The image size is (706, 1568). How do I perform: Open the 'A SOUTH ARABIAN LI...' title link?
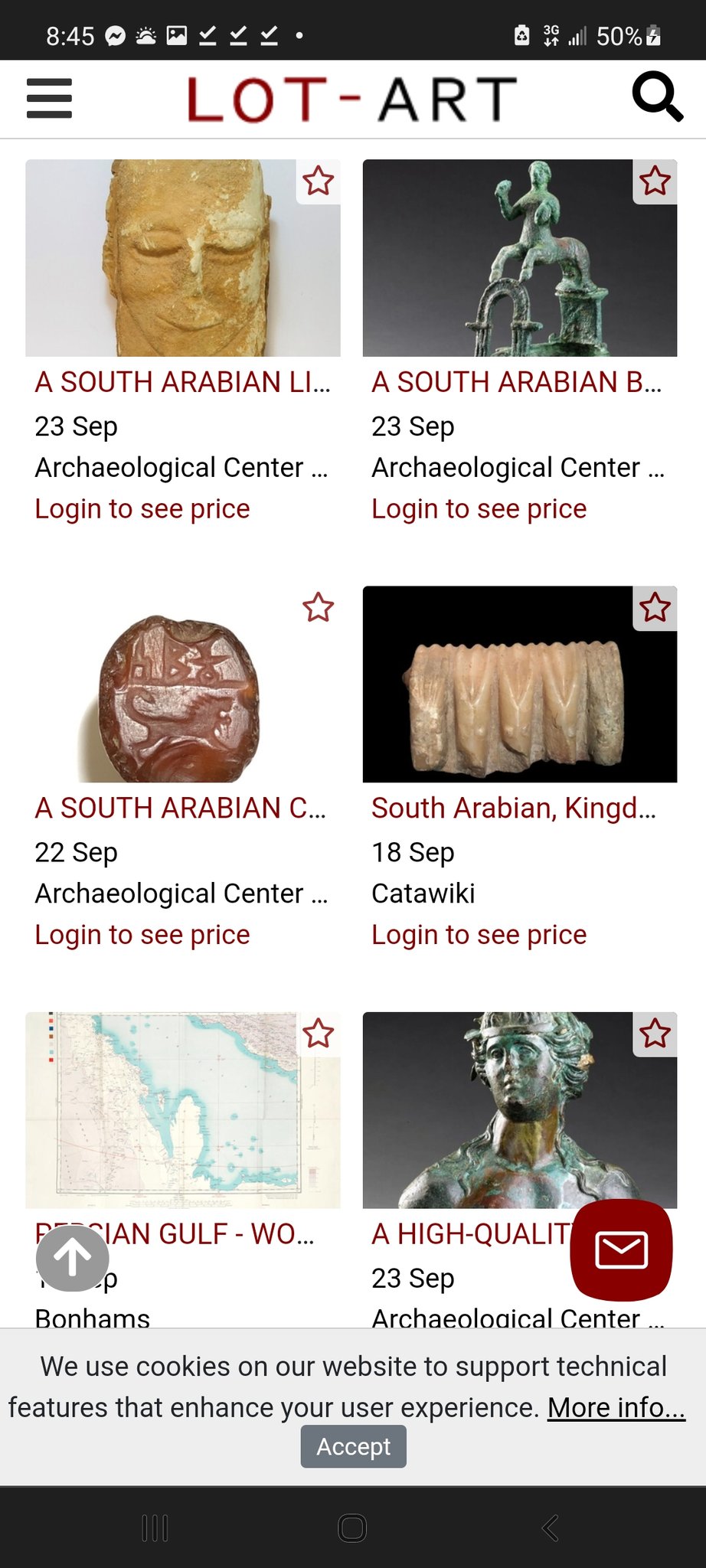[182, 382]
